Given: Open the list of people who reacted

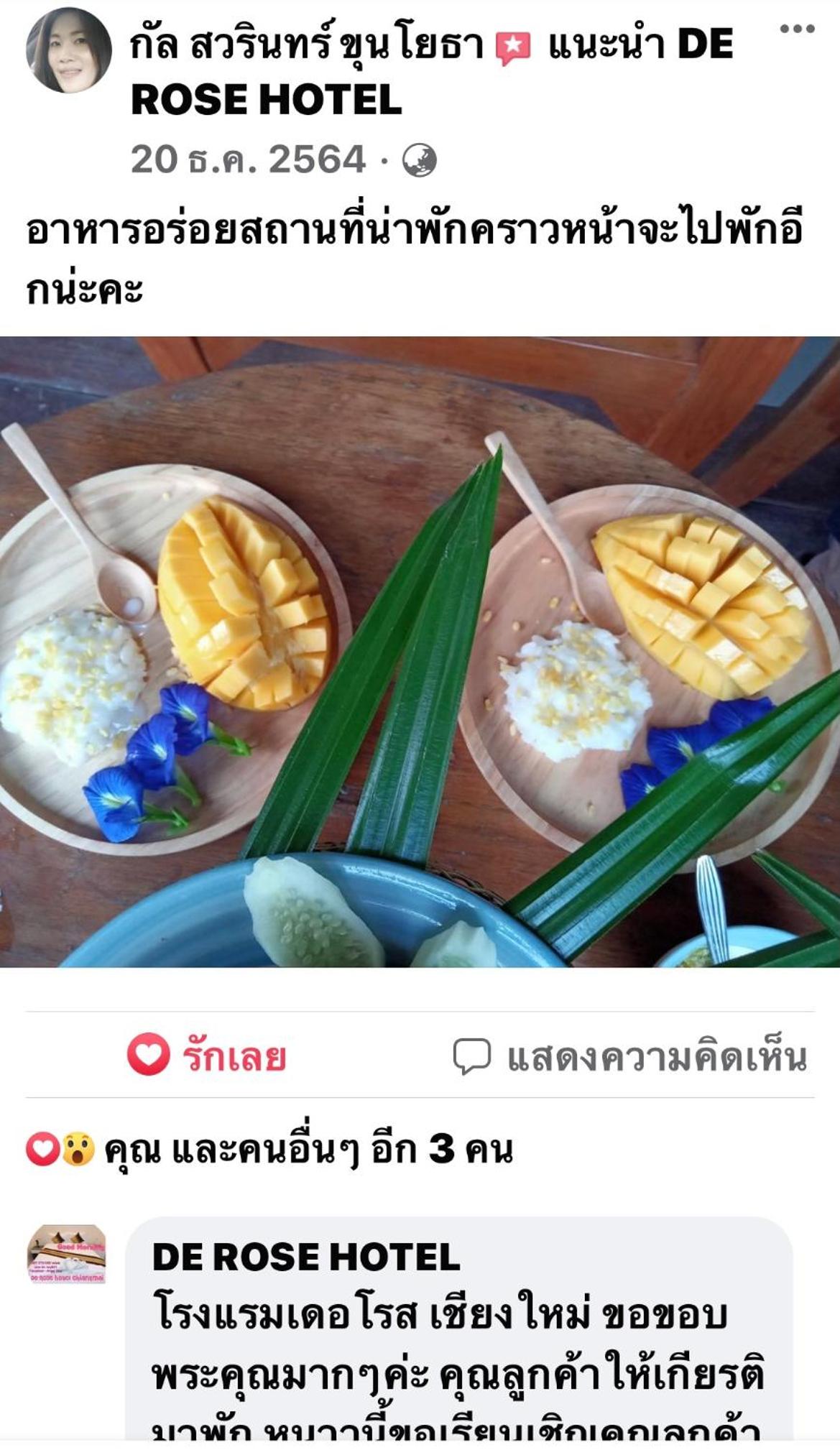Looking at the screenshot, I should tap(269, 1149).
